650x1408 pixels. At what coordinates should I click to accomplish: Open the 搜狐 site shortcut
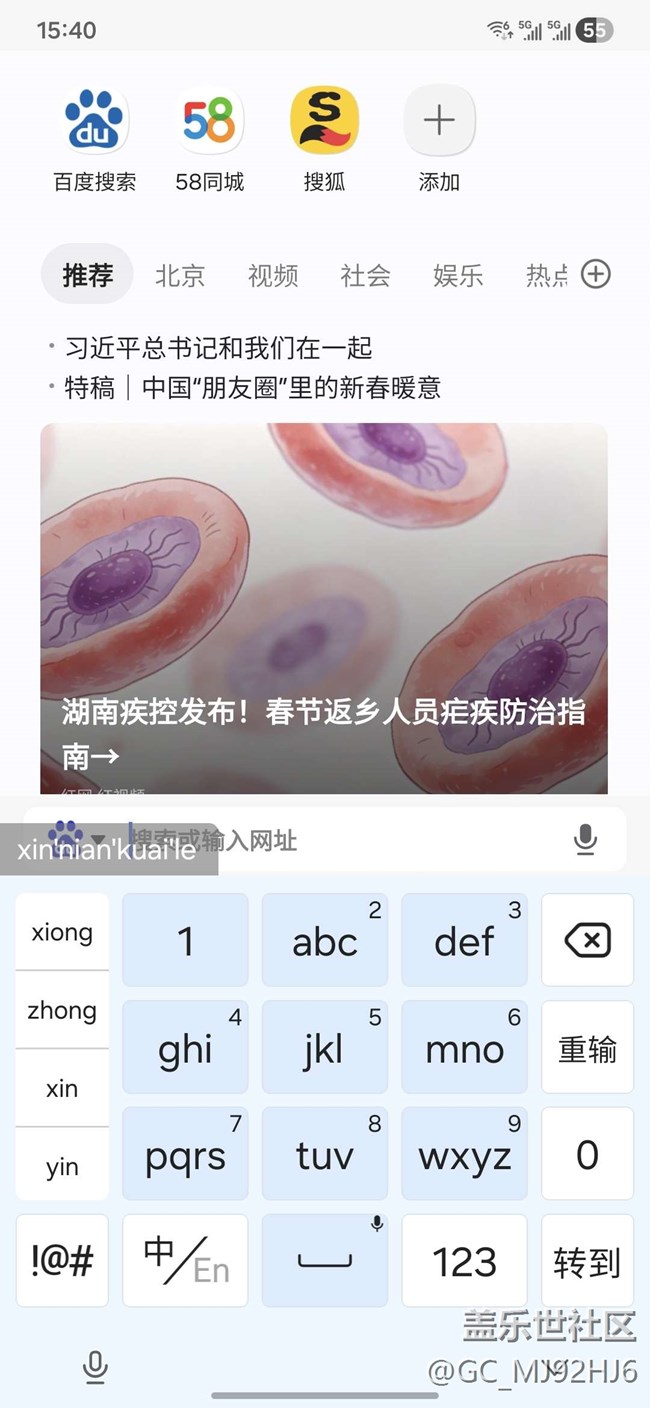324,122
